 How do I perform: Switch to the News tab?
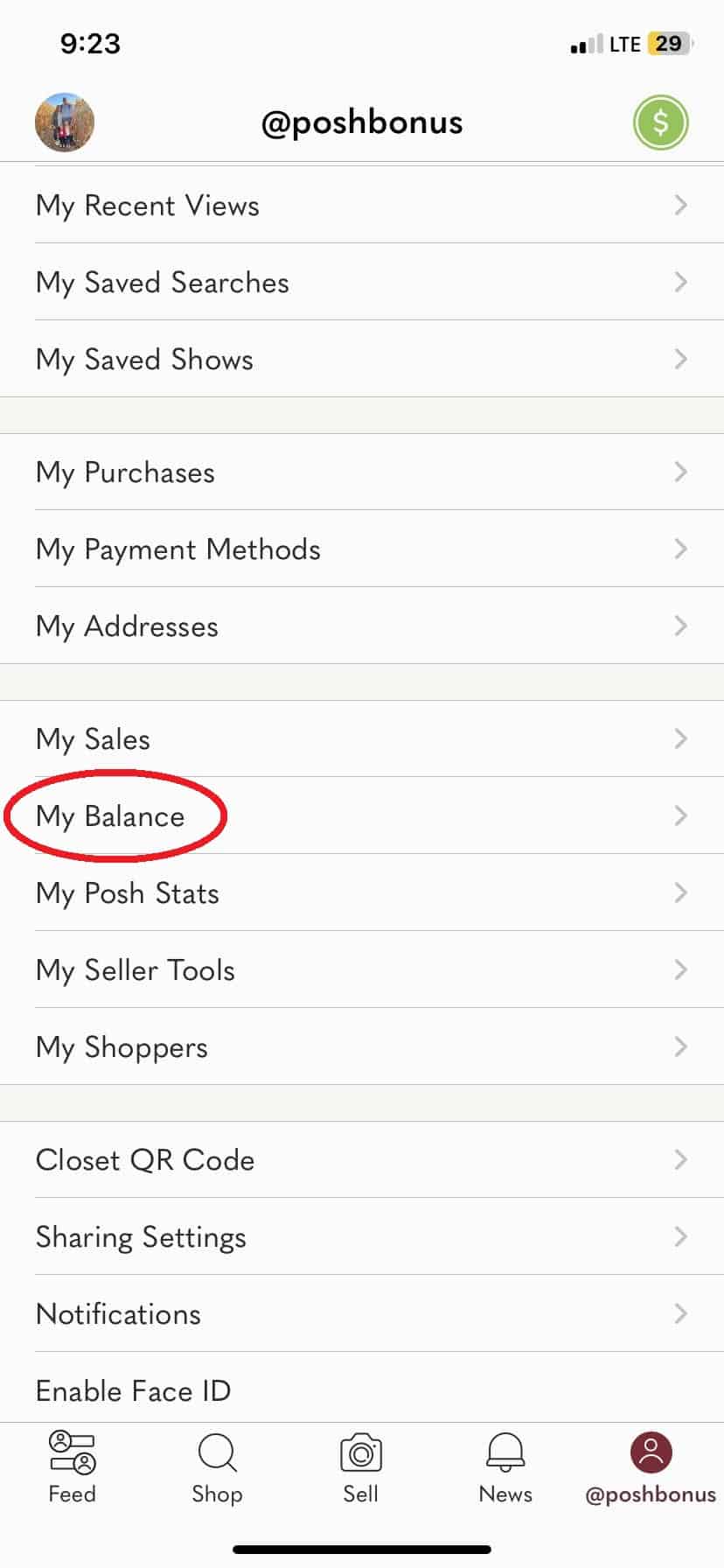[x=505, y=1468]
